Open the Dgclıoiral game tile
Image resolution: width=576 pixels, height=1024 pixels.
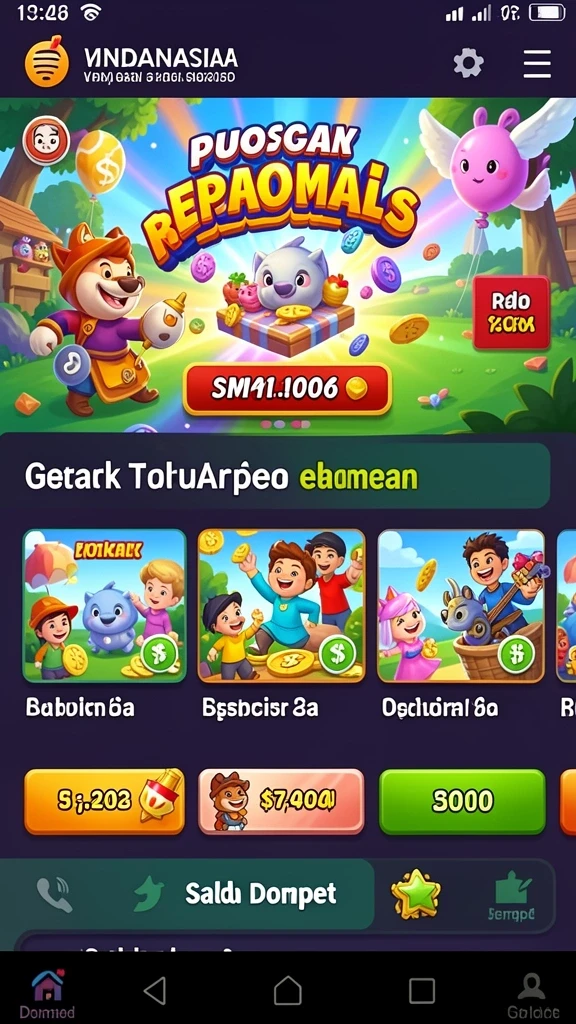coord(461,606)
